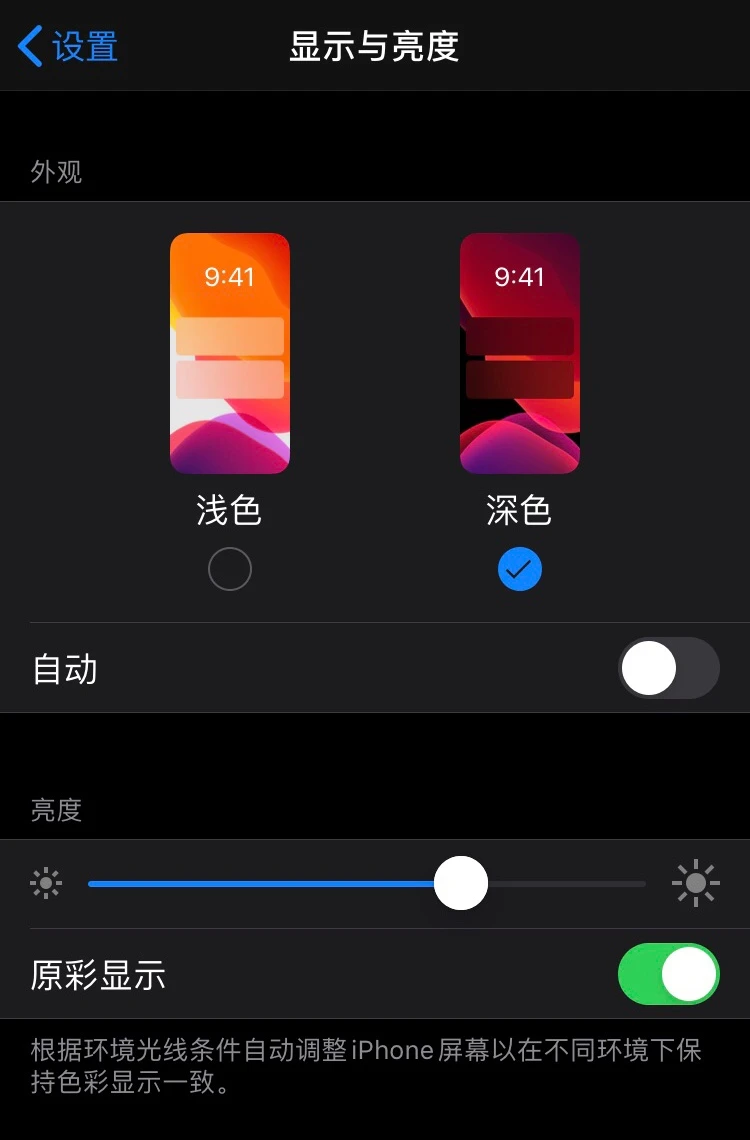Viewport: 750px width, 1140px height.
Task: Select the 浅色 appearance radio button
Action: coord(230,570)
